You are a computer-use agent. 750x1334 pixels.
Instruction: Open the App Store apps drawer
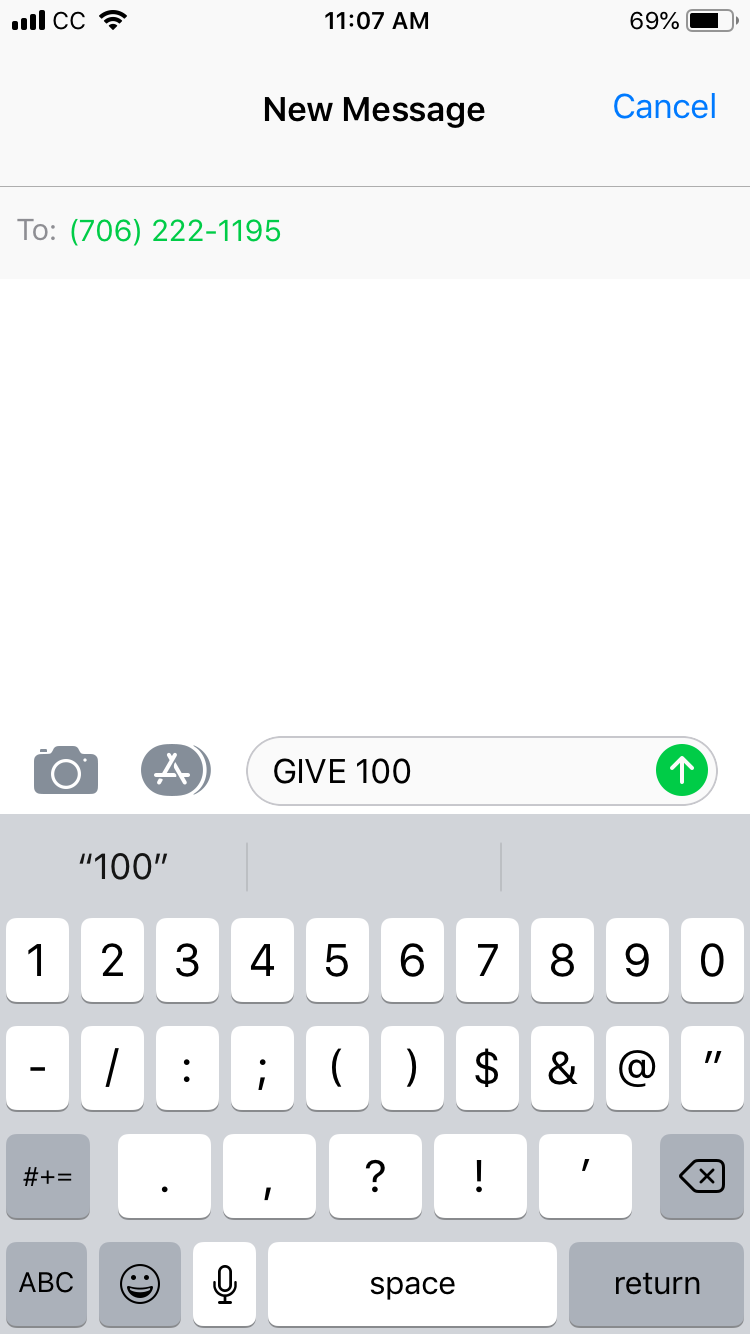tap(175, 770)
